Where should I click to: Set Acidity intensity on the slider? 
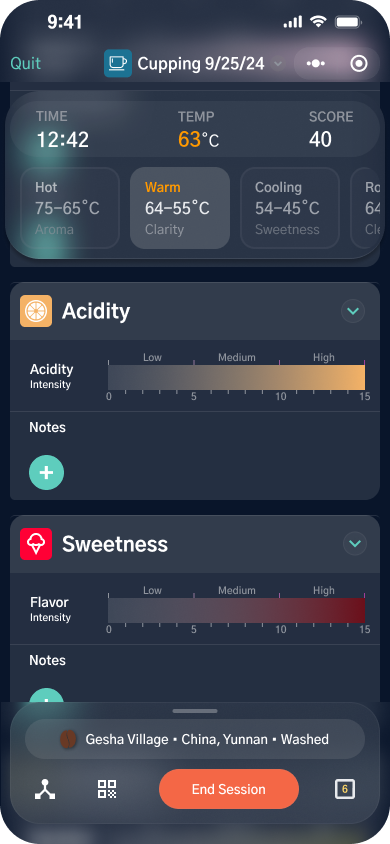click(x=236, y=377)
